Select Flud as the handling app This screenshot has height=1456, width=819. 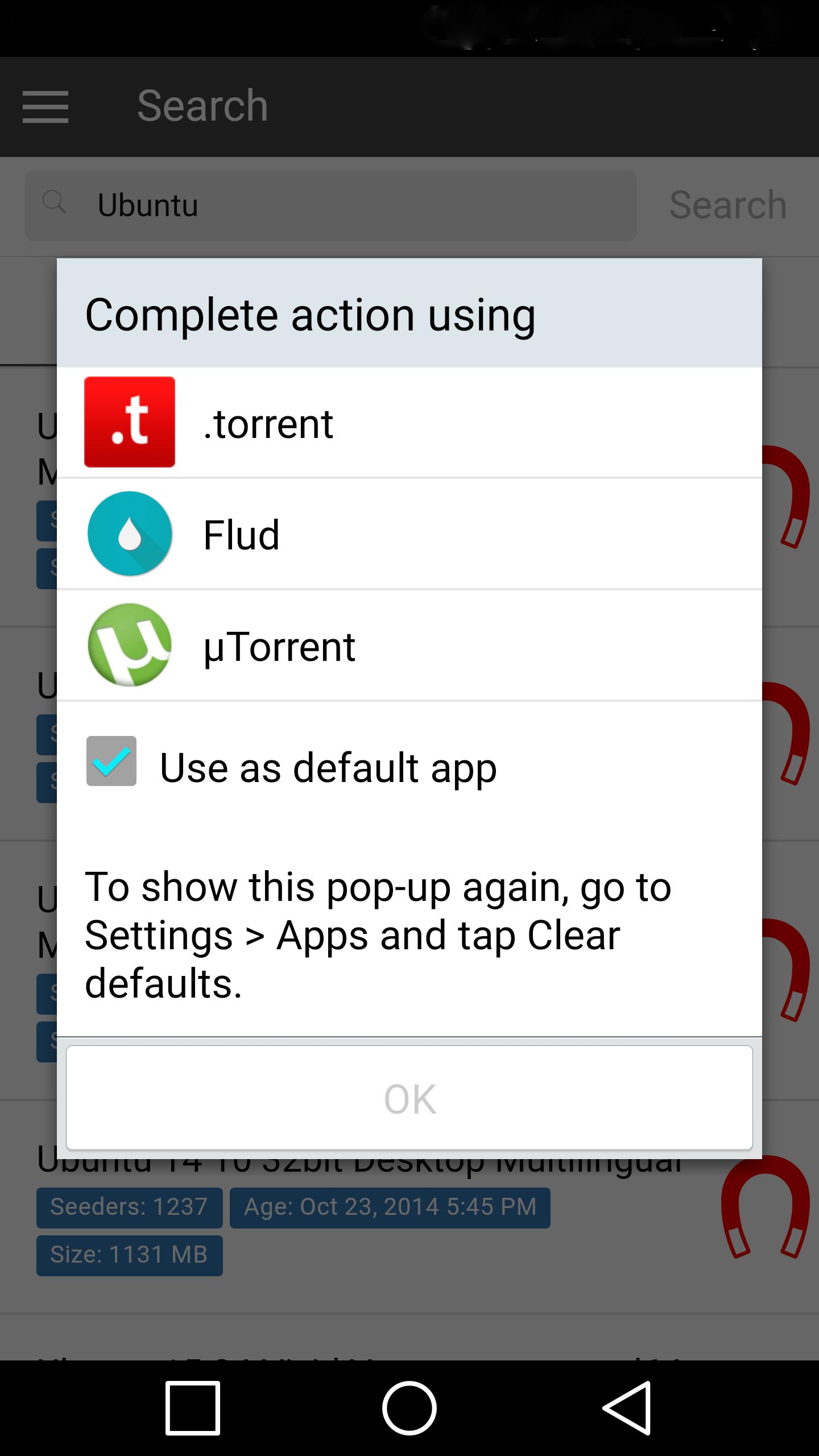point(409,534)
